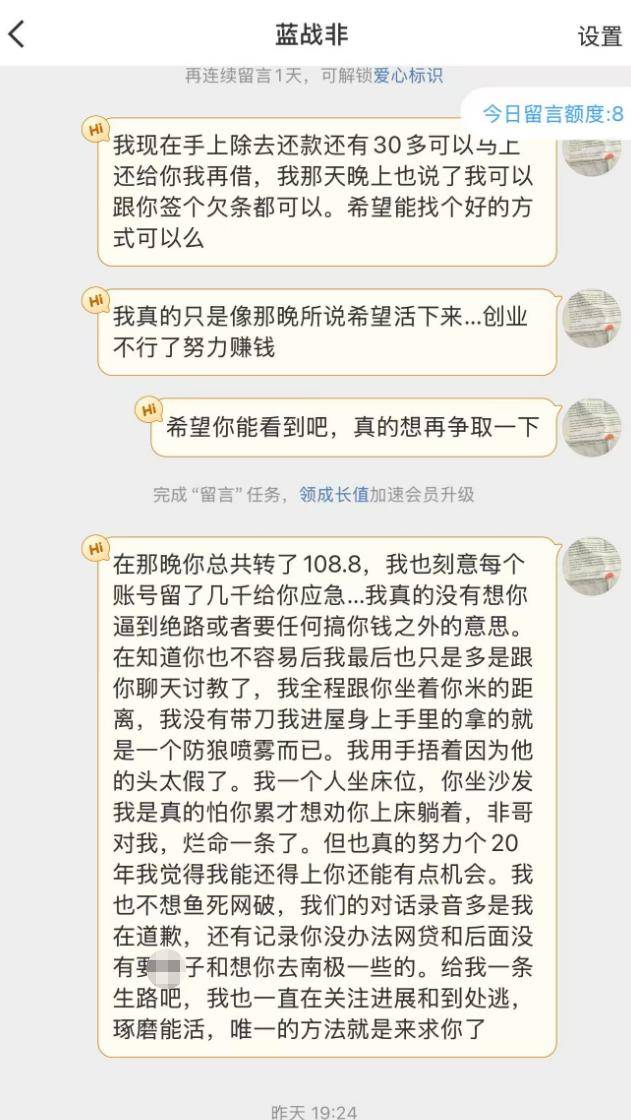The height and width of the screenshot is (1120, 631).
Task: Open 设置 in the top bar
Action: pyautogui.click(x=599, y=36)
